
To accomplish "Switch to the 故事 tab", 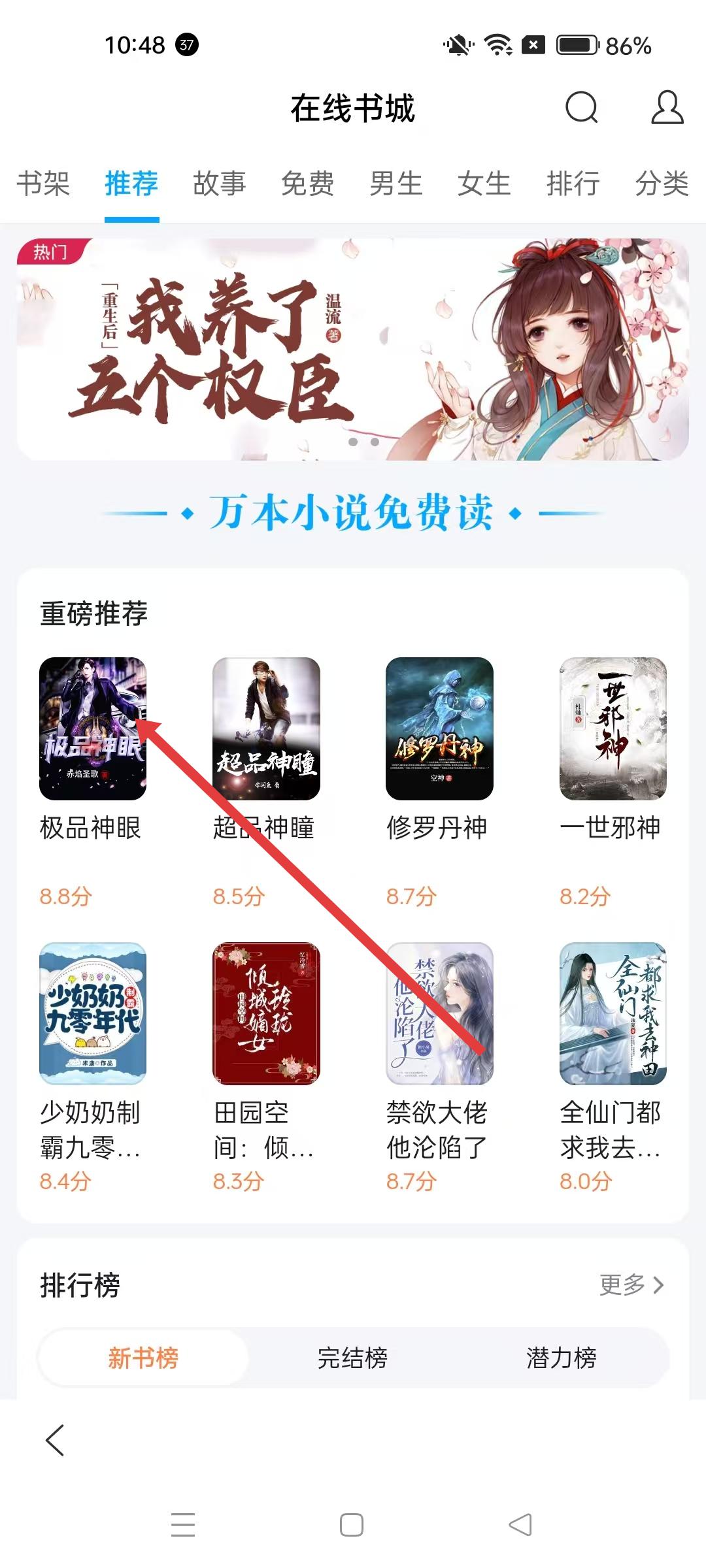I will (x=220, y=184).
